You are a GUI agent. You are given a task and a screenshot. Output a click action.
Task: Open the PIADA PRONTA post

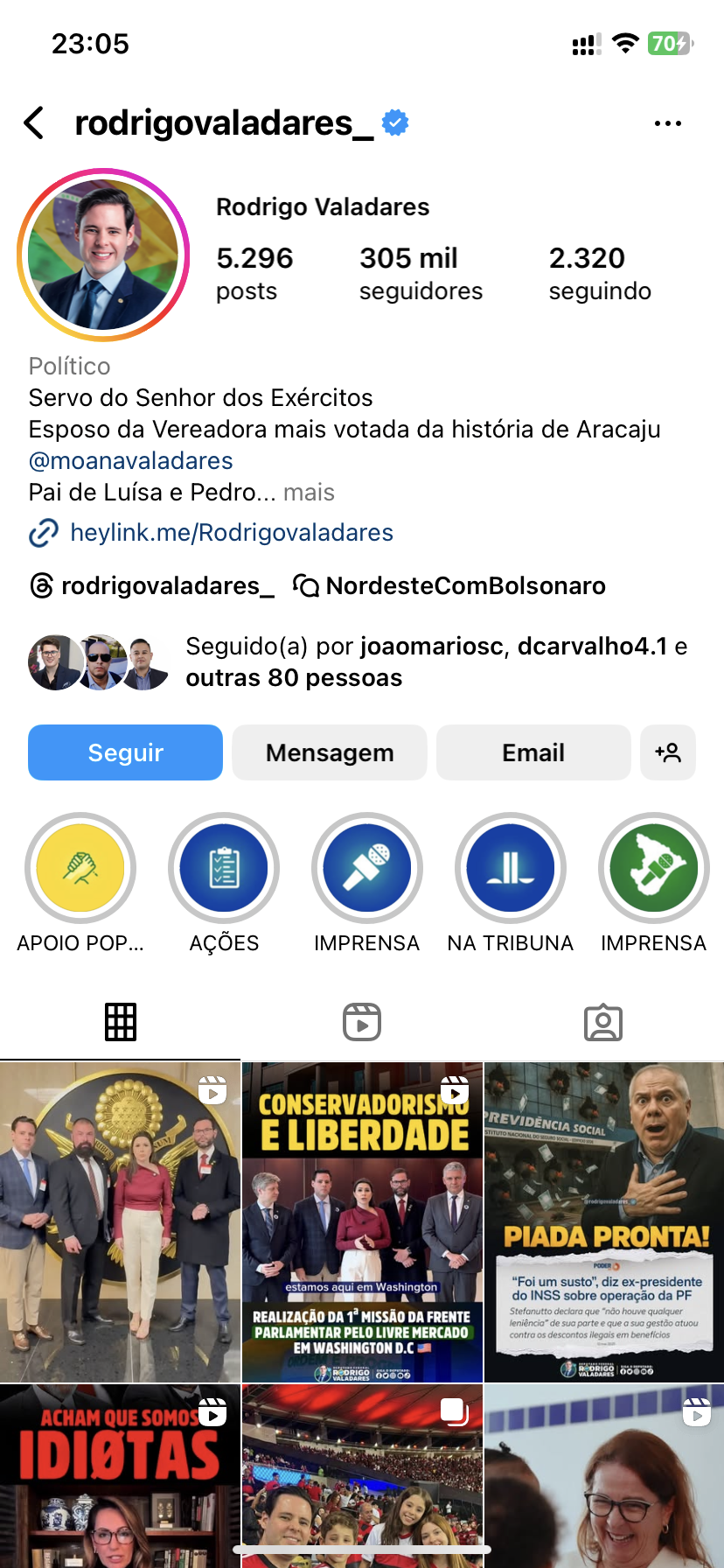[604, 1221]
